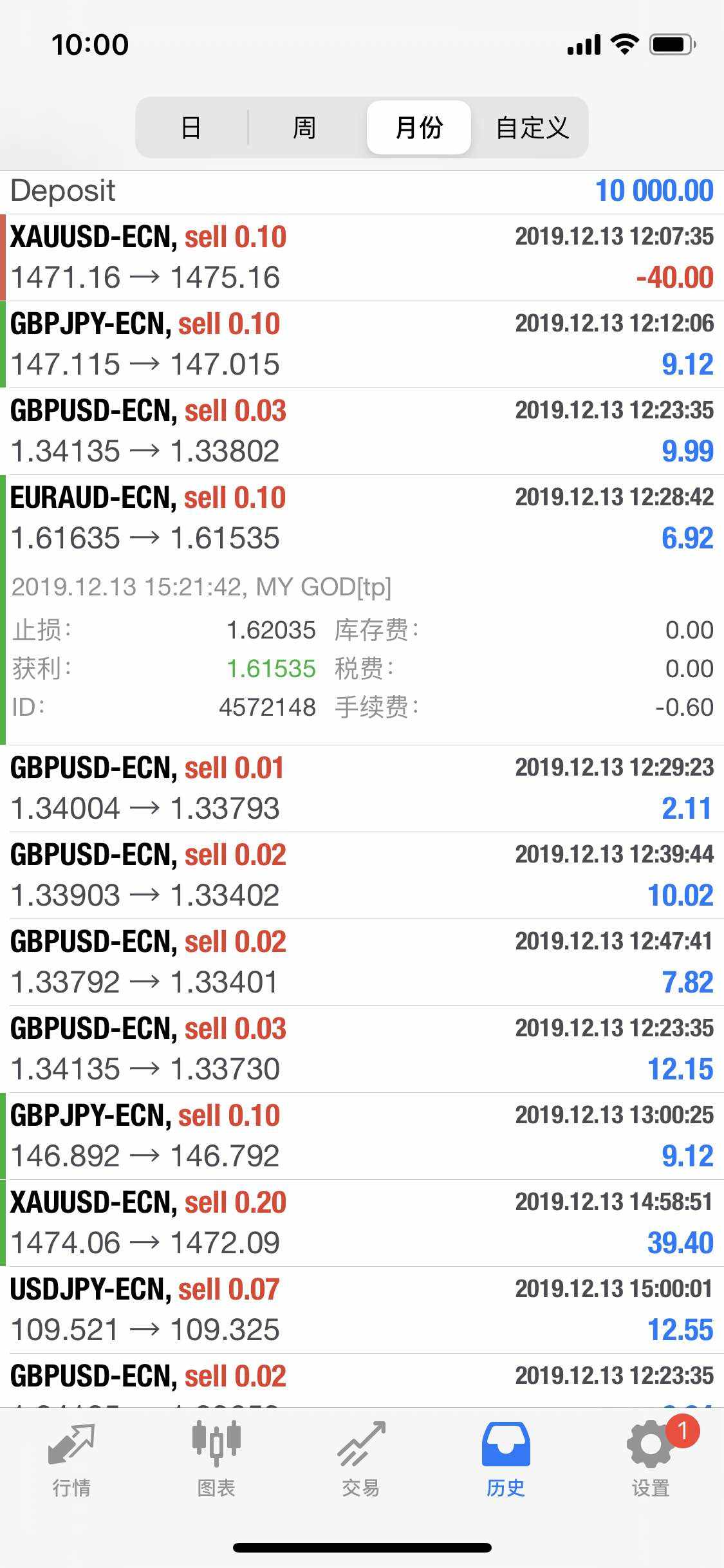The image size is (724, 1568).
Task: Choose the 月份 (month) period filter
Action: tap(419, 127)
